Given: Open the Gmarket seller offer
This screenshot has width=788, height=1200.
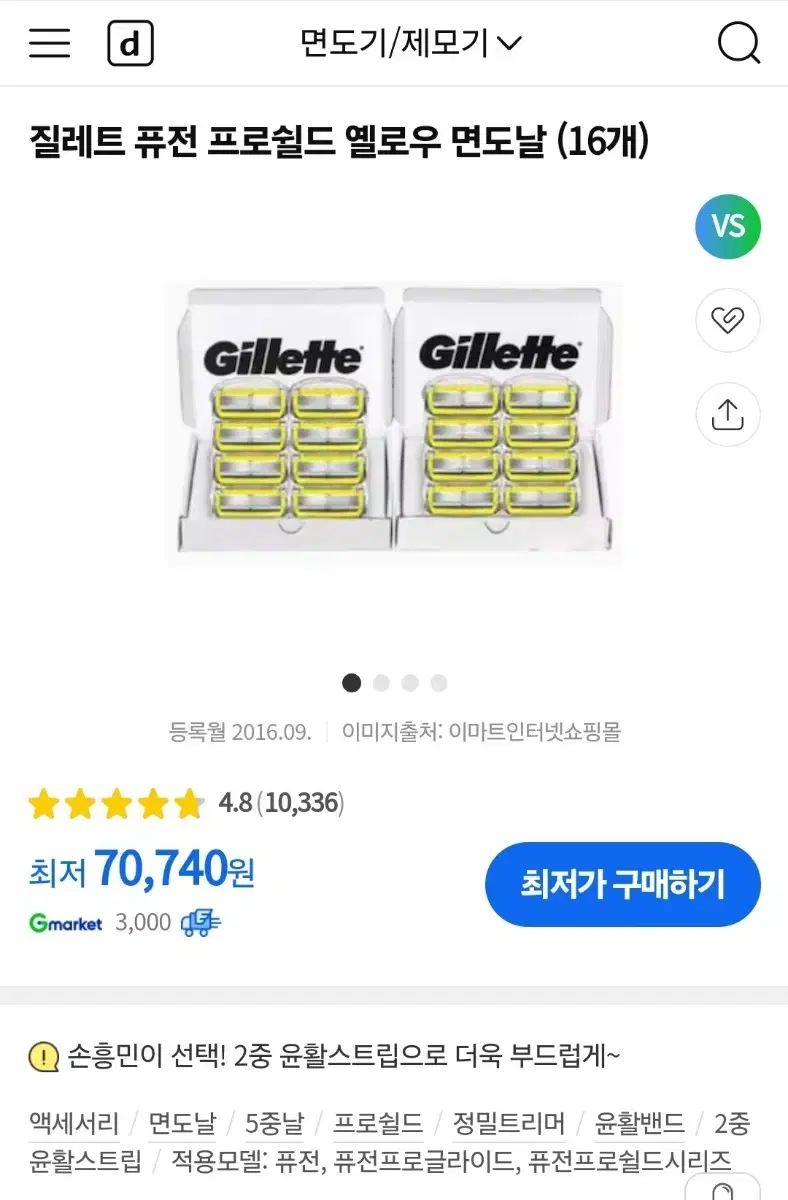Looking at the screenshot, I should click(66, 923).
